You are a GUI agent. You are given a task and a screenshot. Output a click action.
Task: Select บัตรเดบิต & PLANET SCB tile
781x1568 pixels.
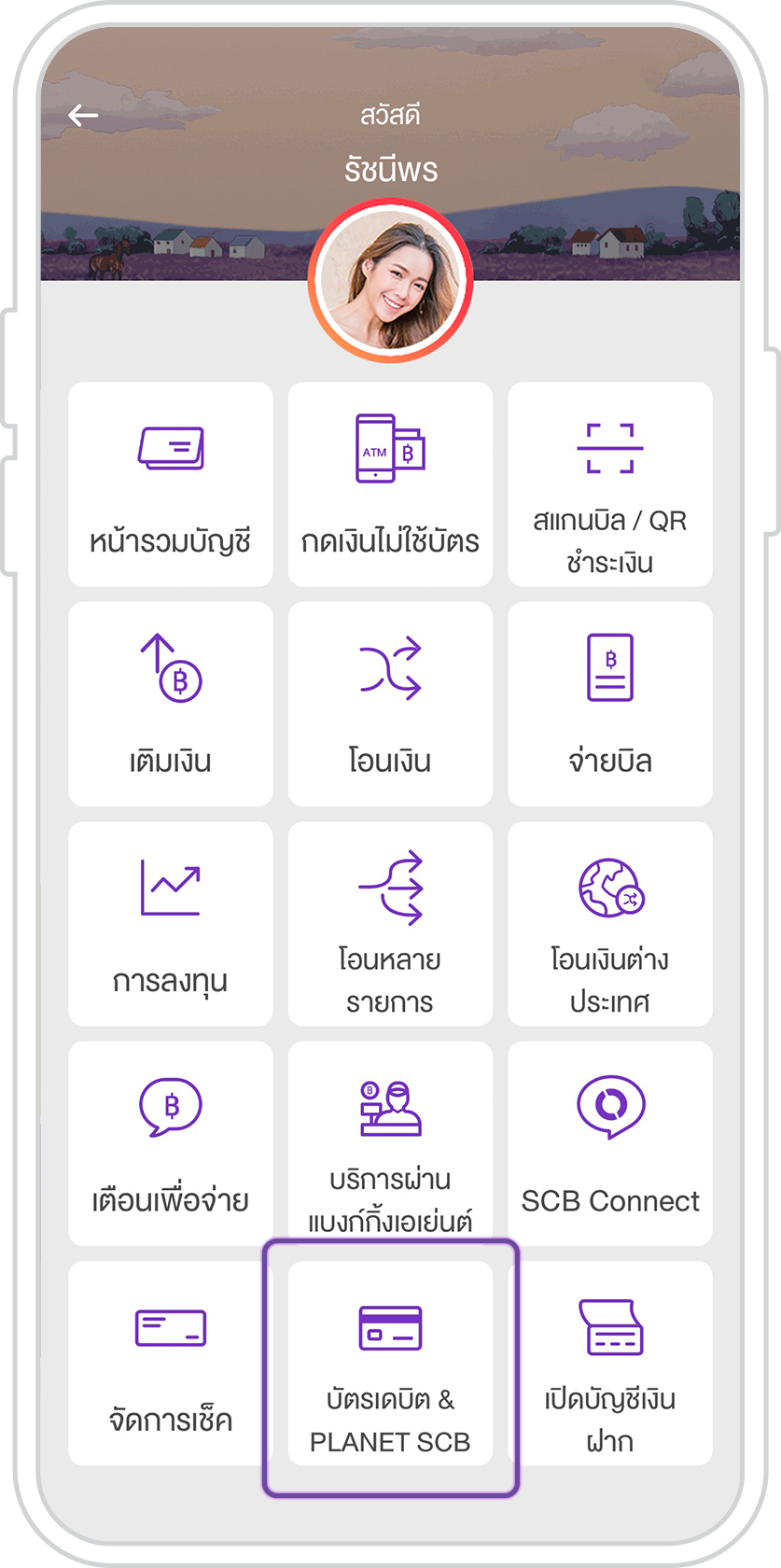[x=390, y=1364]
